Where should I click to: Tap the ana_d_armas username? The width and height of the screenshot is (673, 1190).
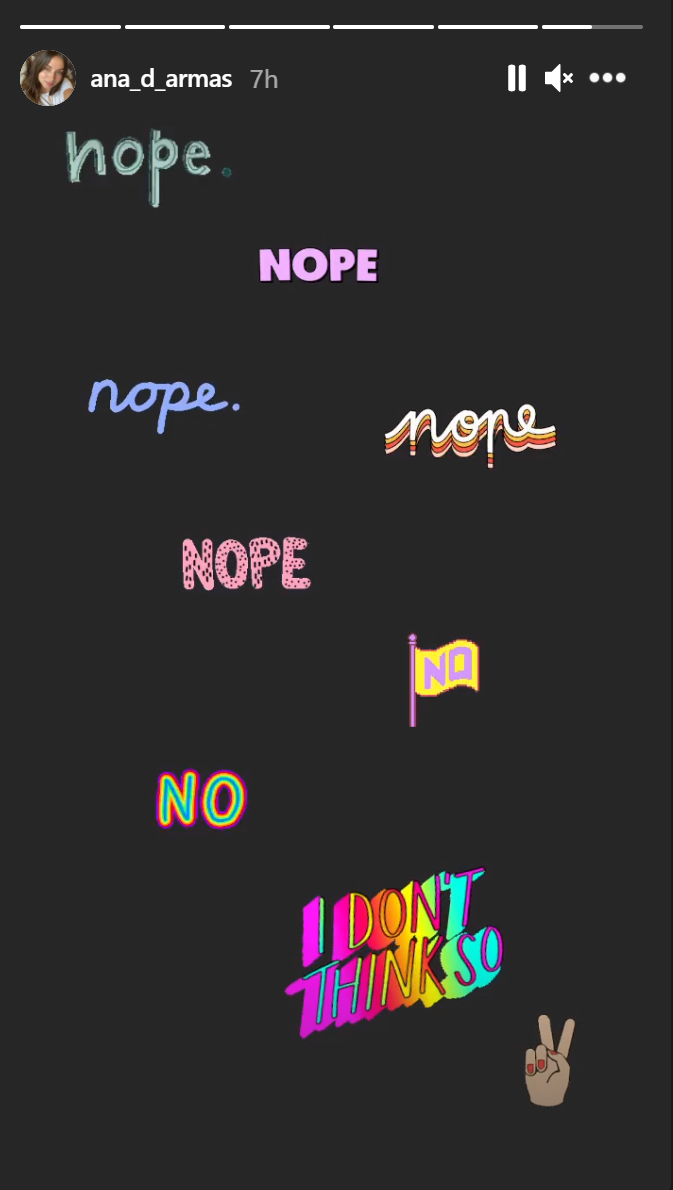161,79
